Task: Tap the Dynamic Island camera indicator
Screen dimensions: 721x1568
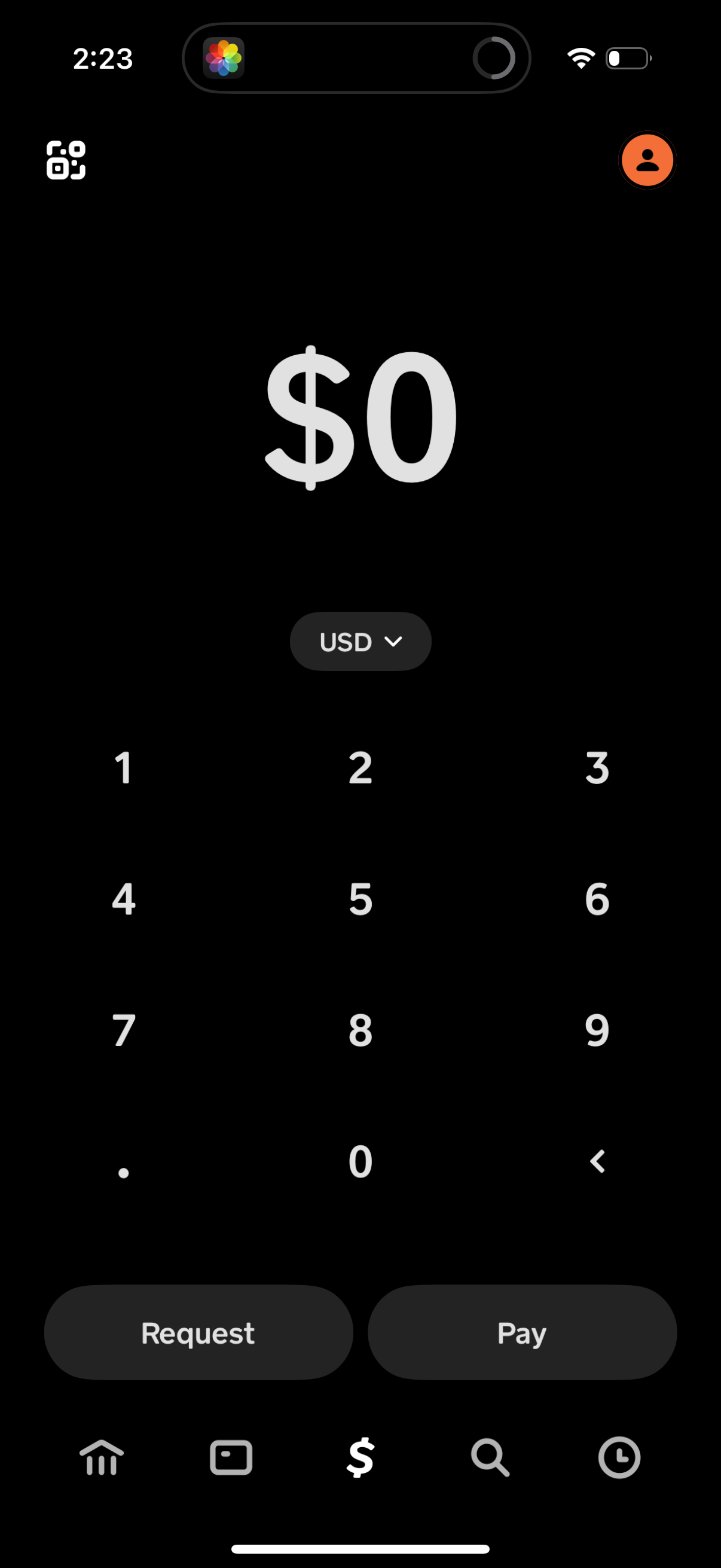Action: click(x=494, y=58)
